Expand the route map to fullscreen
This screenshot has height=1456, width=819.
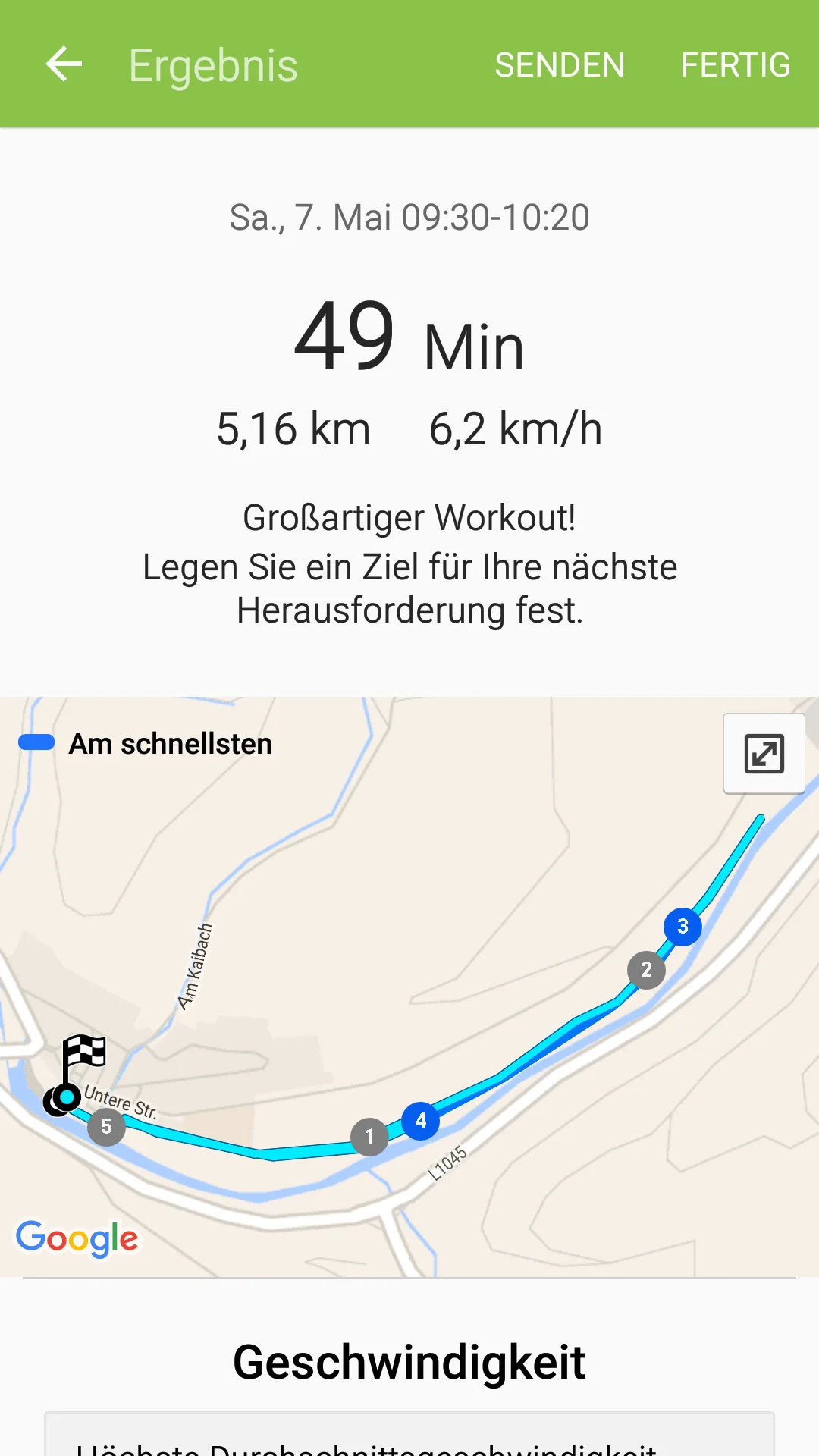pos(764,754)
